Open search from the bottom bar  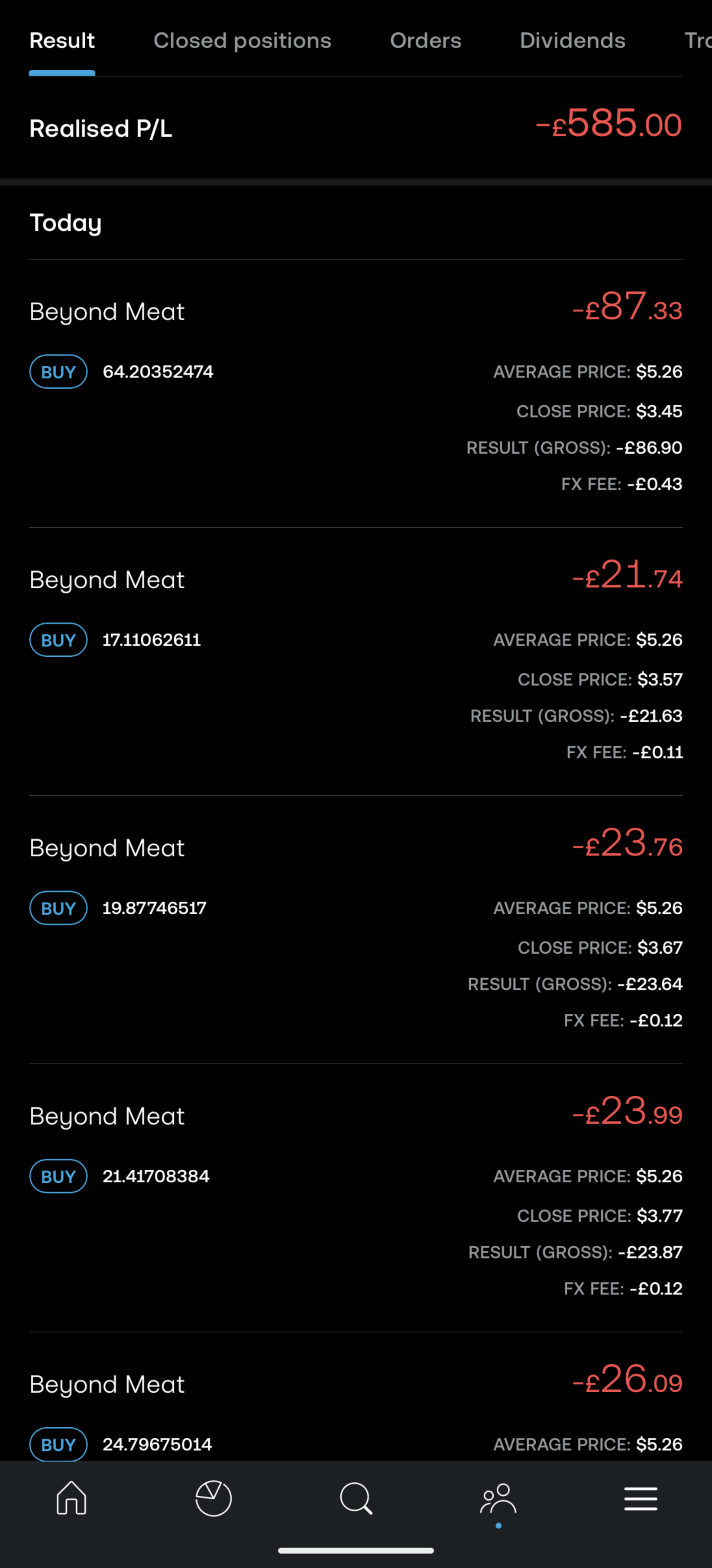pos(356,1498)
